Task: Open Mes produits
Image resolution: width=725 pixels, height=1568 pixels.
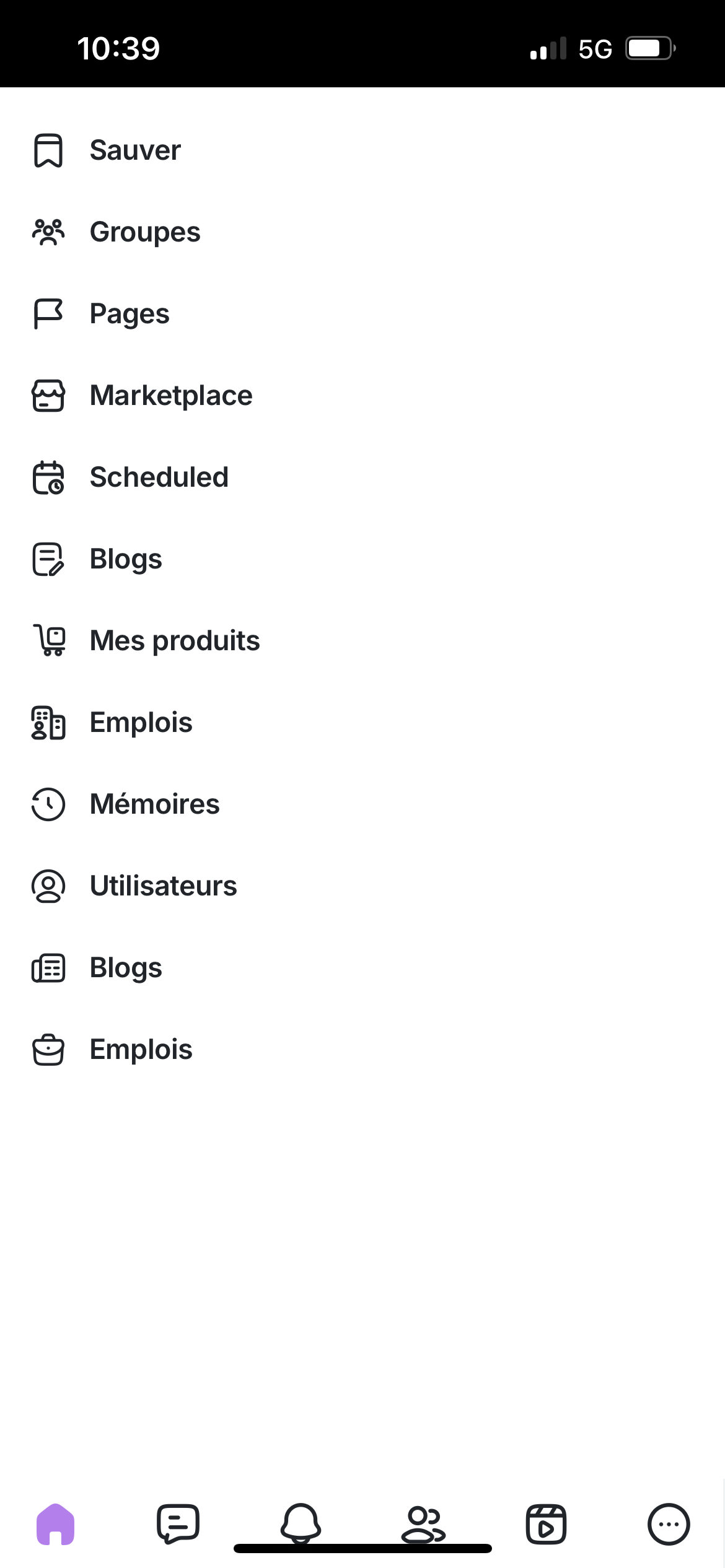Action: (x=362, y=641)
